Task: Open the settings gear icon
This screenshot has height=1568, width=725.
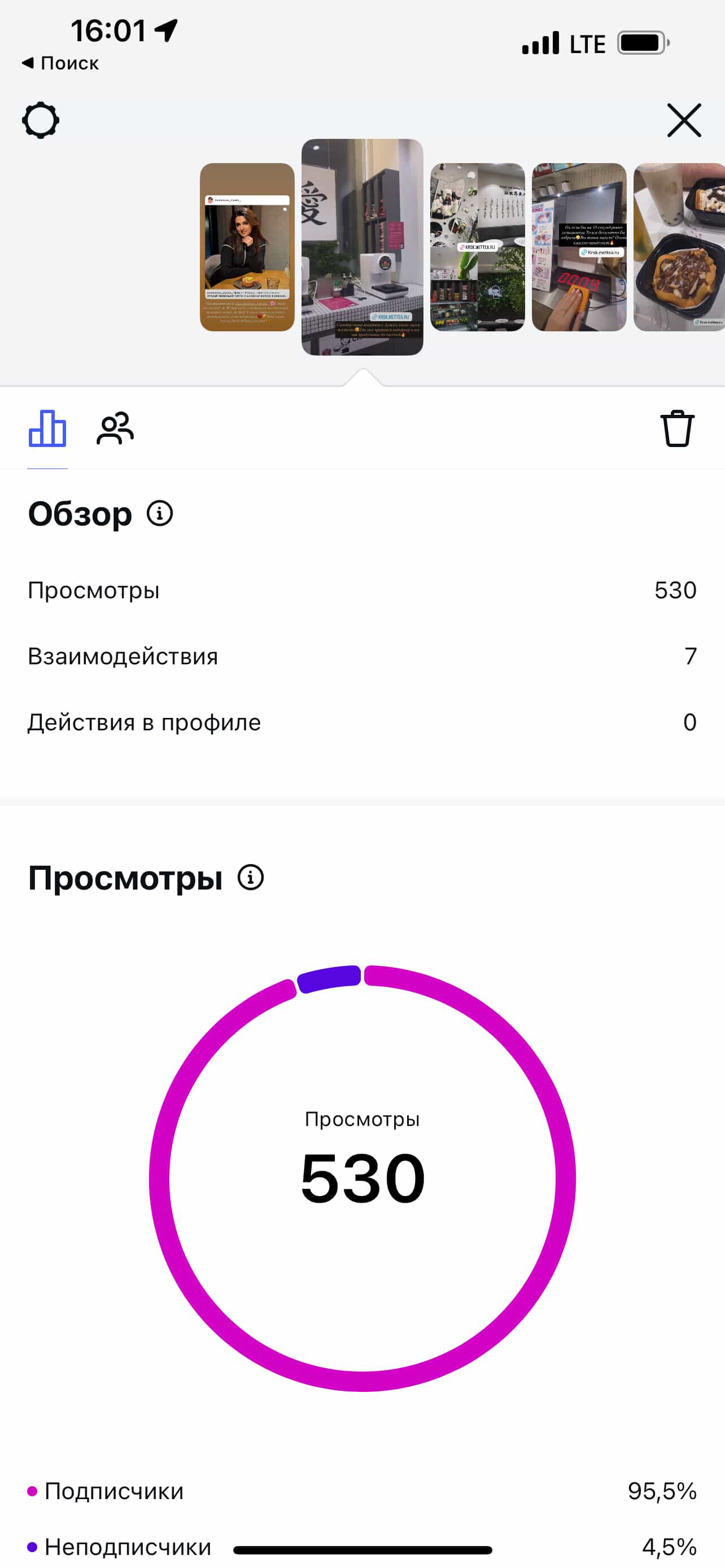Action: click(x=40, y=120)
